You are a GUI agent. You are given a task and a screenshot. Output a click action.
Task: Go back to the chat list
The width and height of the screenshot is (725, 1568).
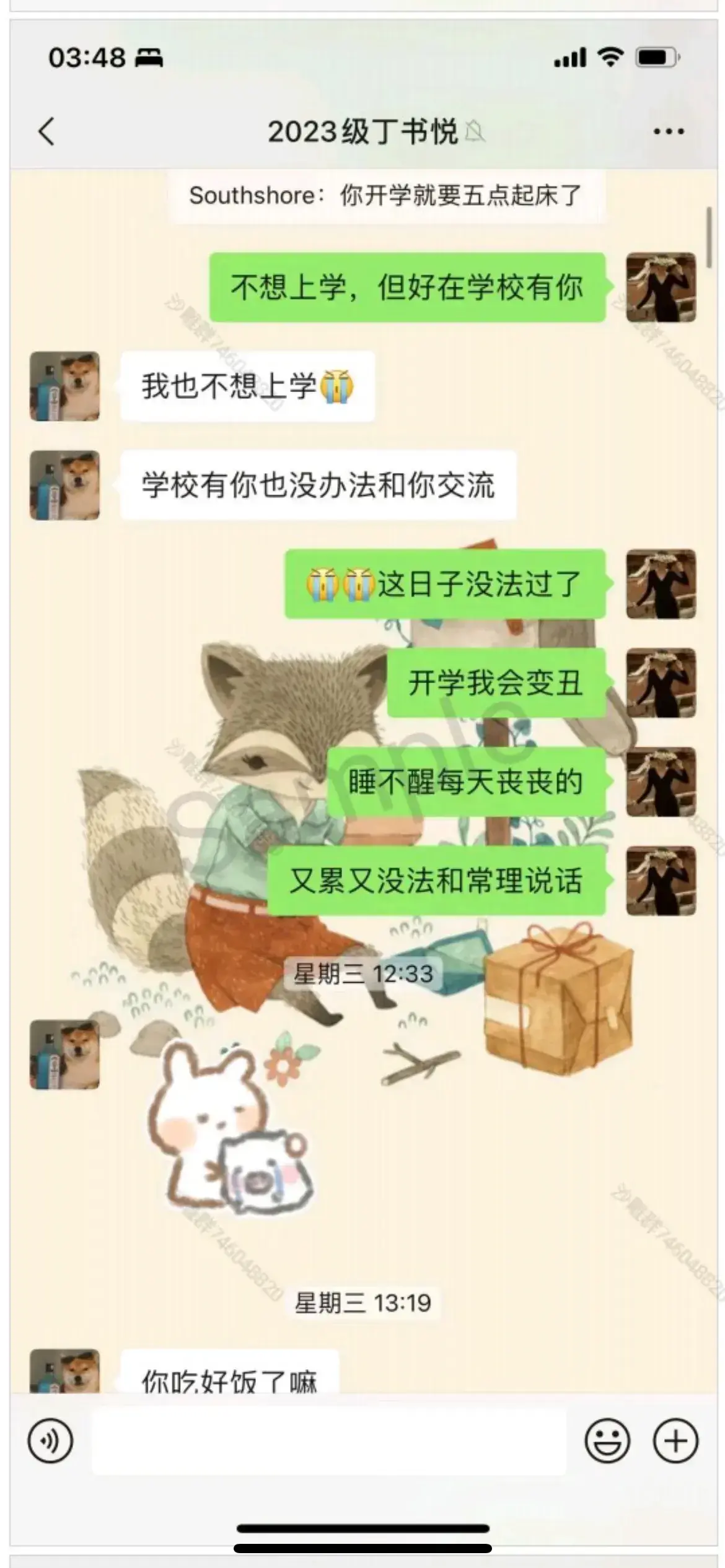(46, 131)
